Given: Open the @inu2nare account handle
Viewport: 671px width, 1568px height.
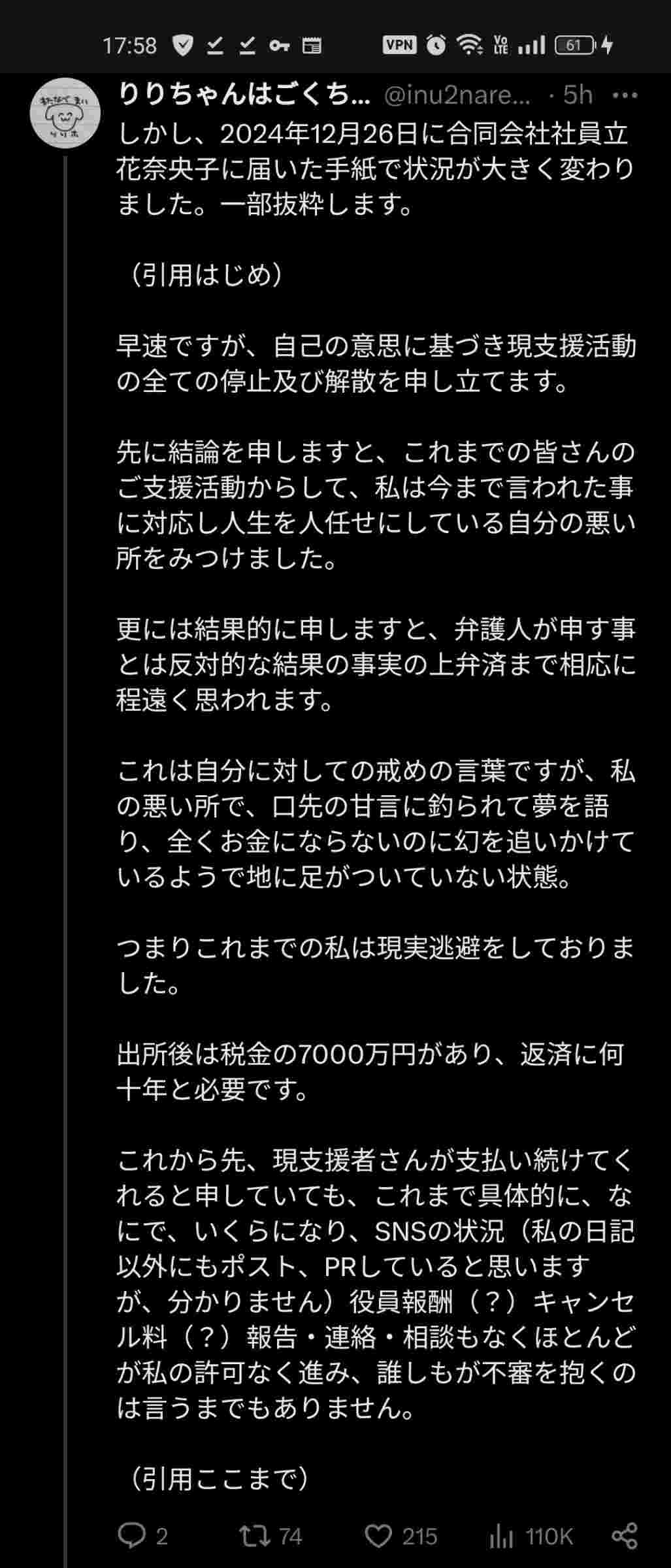Looking at the screenshot, I should [x=457, y=96].
